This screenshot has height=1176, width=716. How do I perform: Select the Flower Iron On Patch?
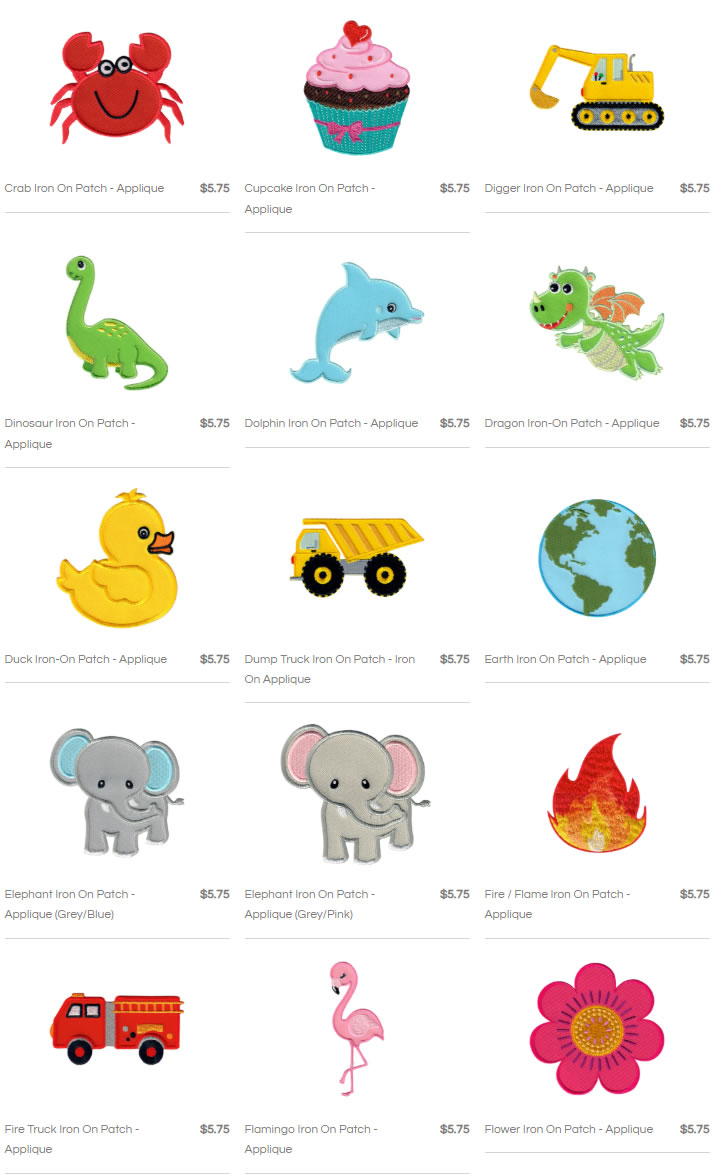[597, 1029]
